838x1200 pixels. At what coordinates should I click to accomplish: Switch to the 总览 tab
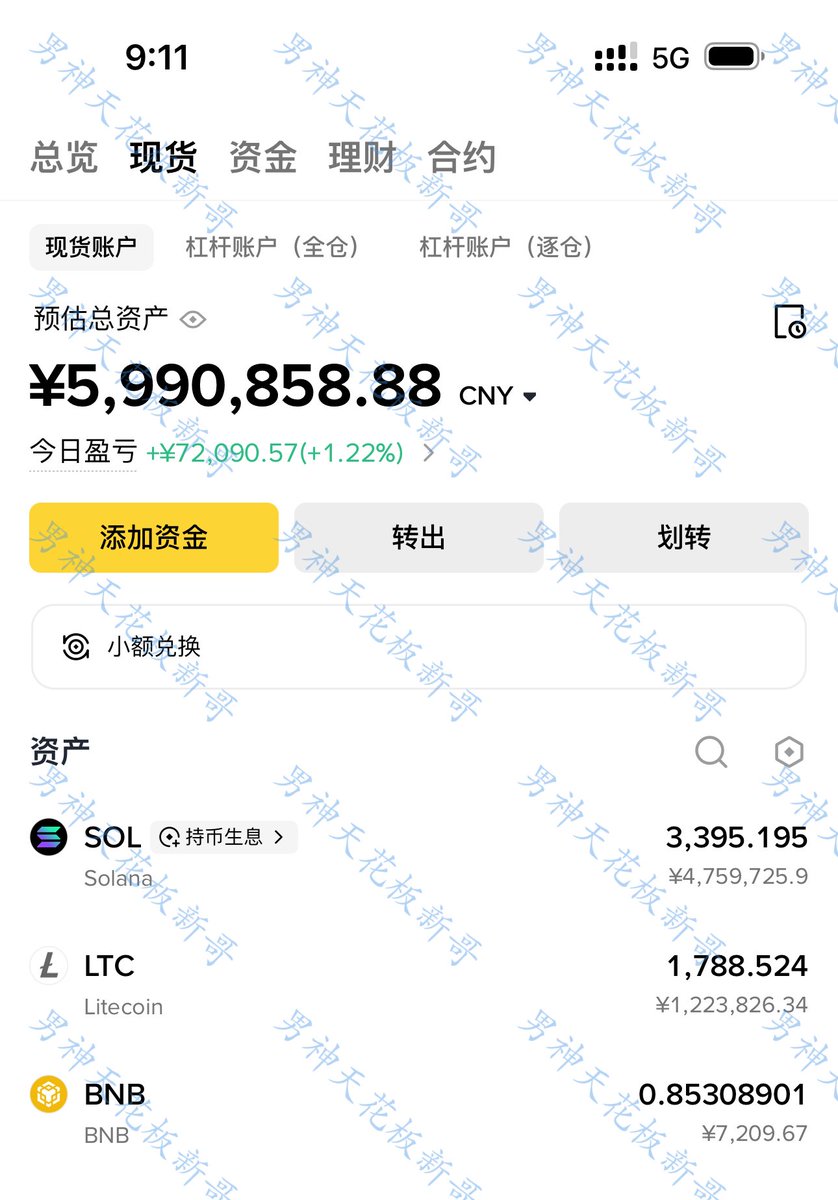pos(64,158)
